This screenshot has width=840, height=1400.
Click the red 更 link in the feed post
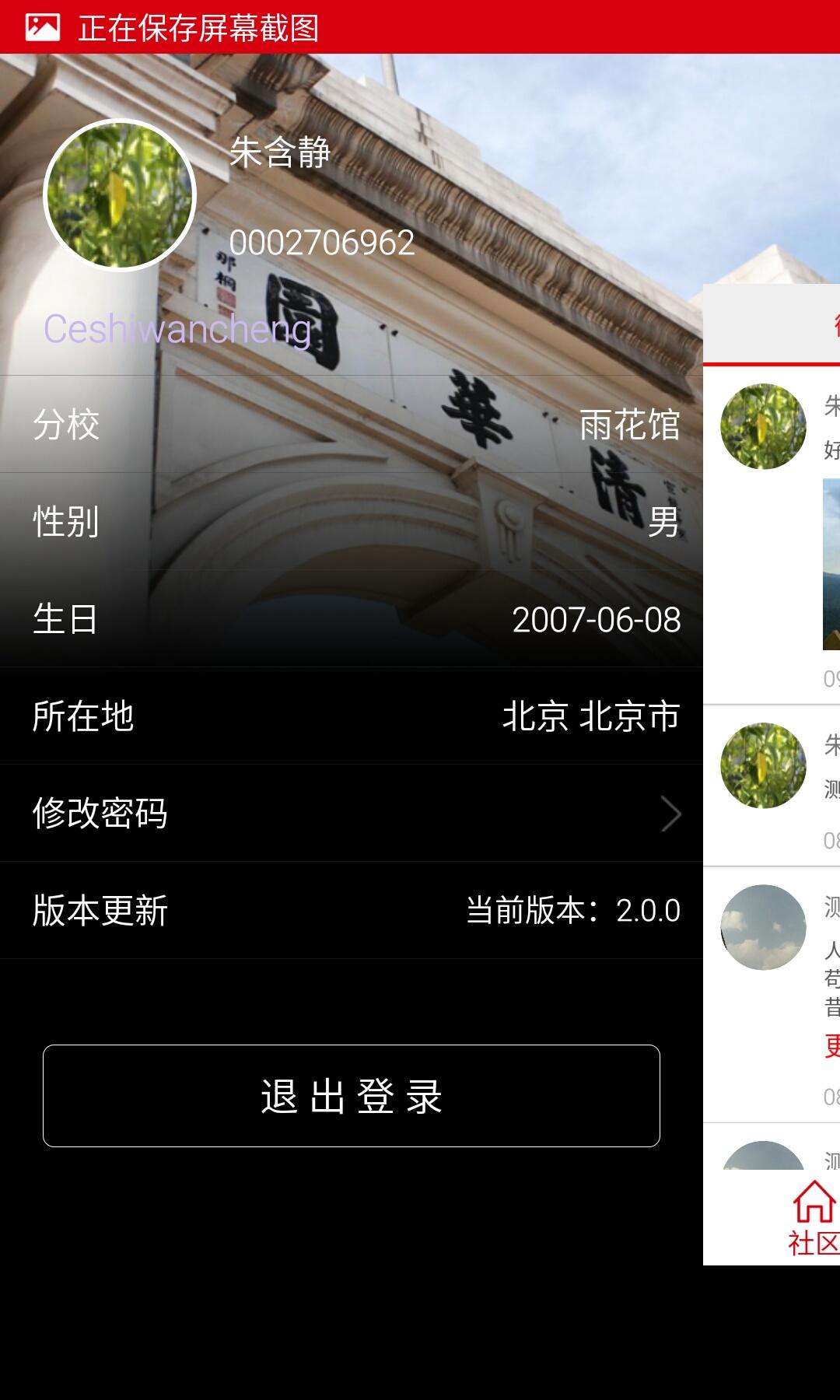(x=833, y=1046)
